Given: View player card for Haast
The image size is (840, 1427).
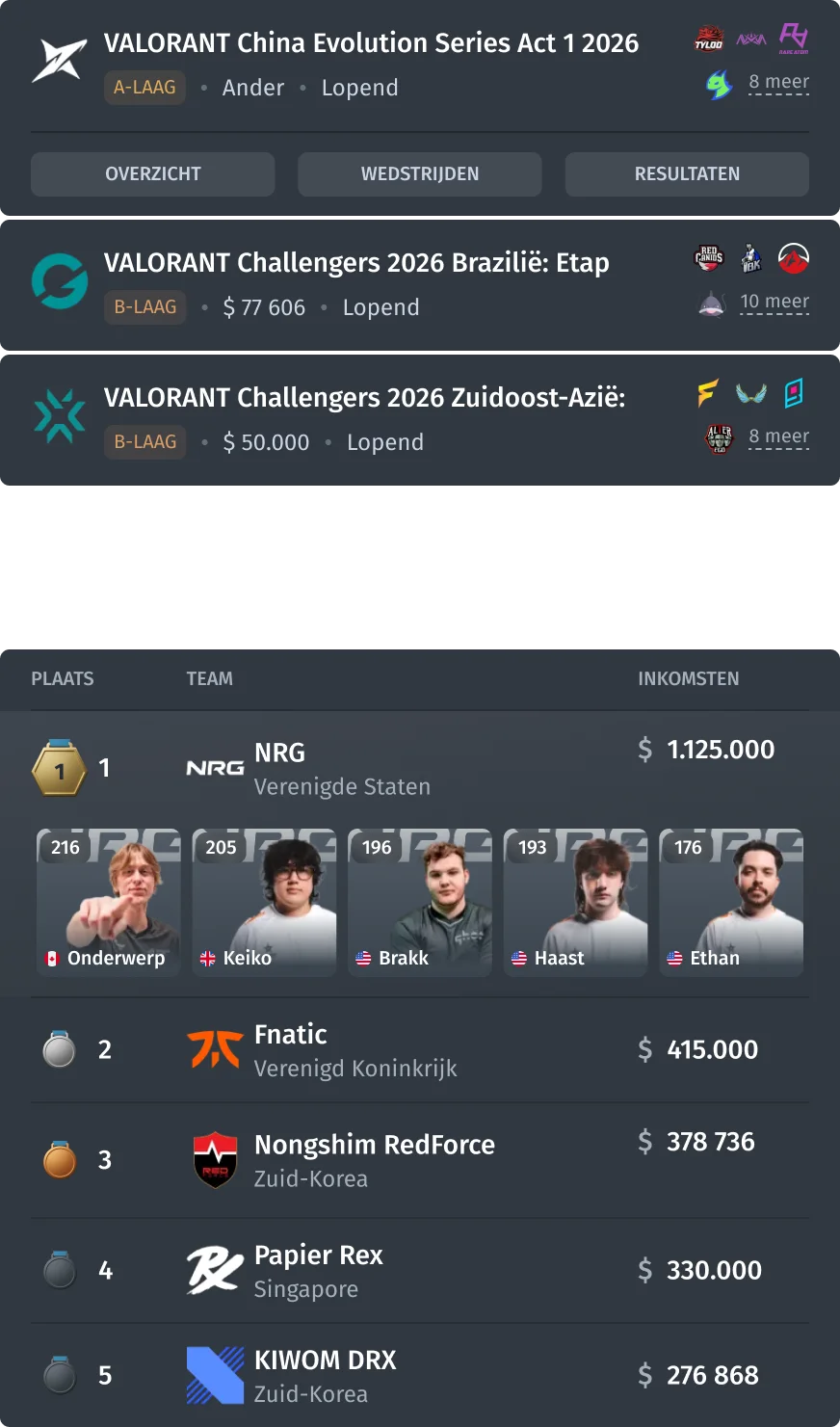Looking at the screenshot, I should 575,902.
